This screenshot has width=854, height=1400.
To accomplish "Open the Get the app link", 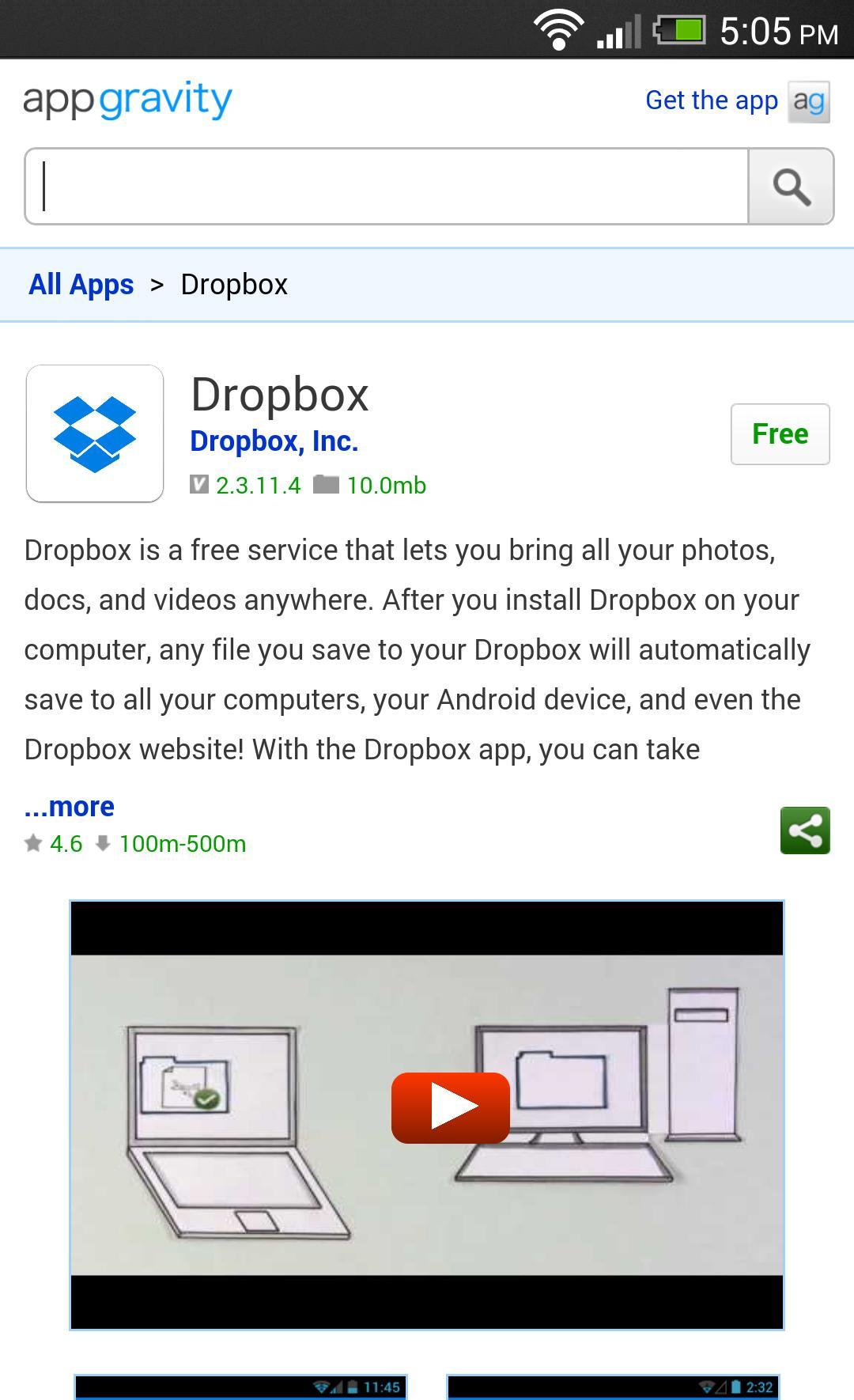I will [x=712, y=100].
